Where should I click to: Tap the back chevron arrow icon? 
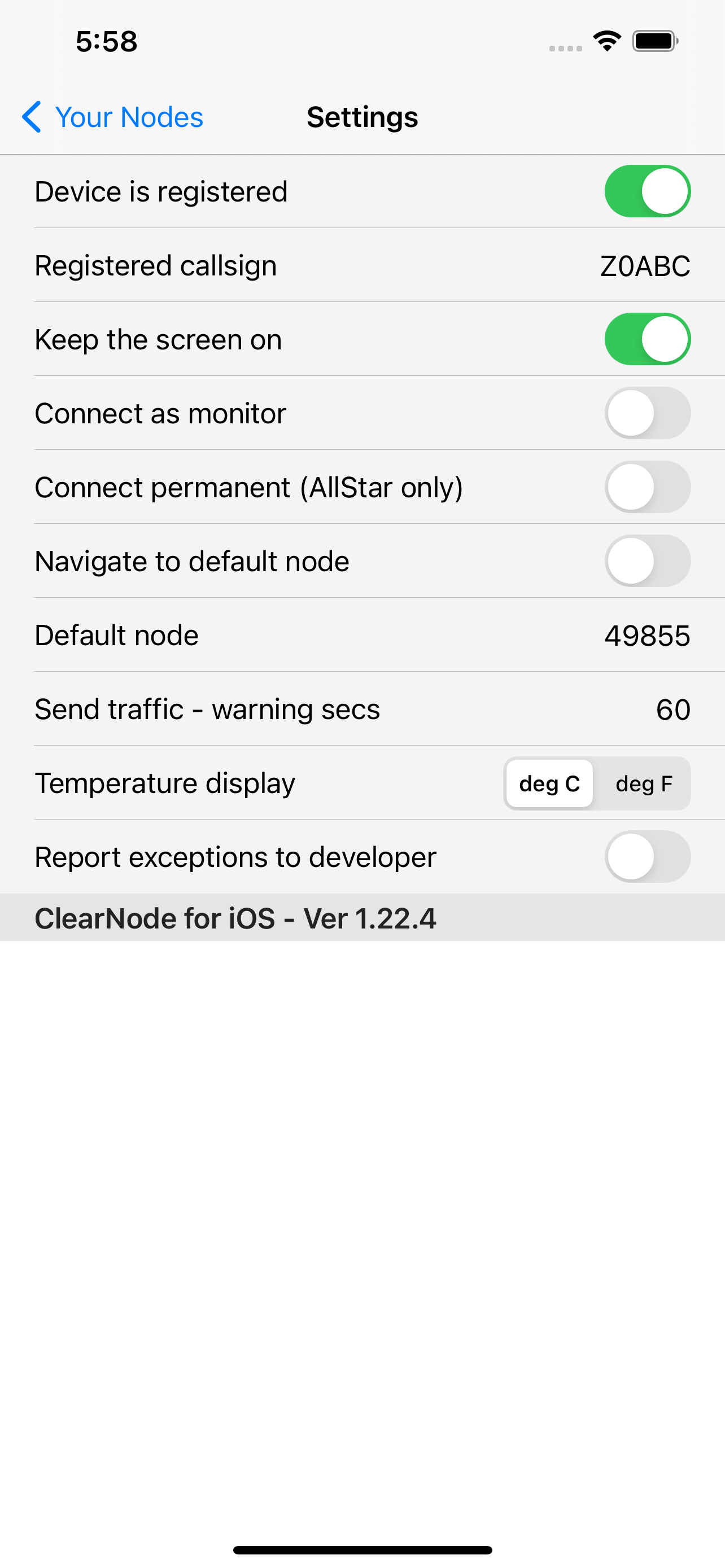[x=32, y=117]
